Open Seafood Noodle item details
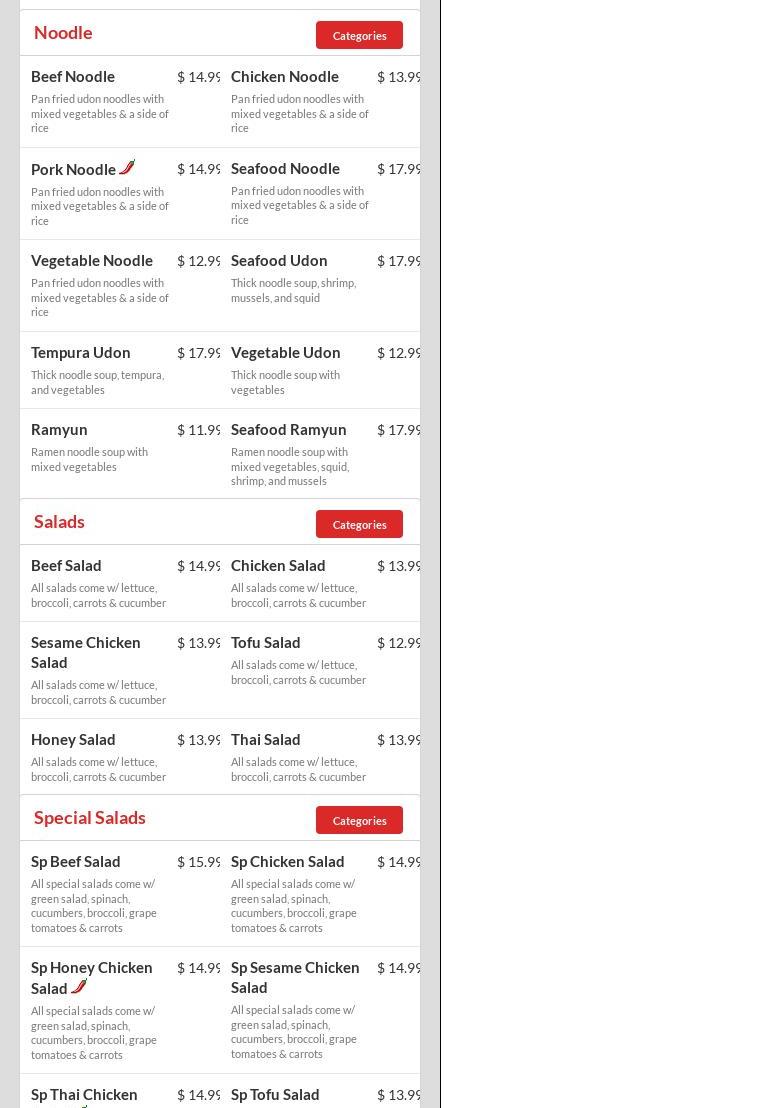The height and width of the screenshot is (1108, 770). [x=285, y=169]
